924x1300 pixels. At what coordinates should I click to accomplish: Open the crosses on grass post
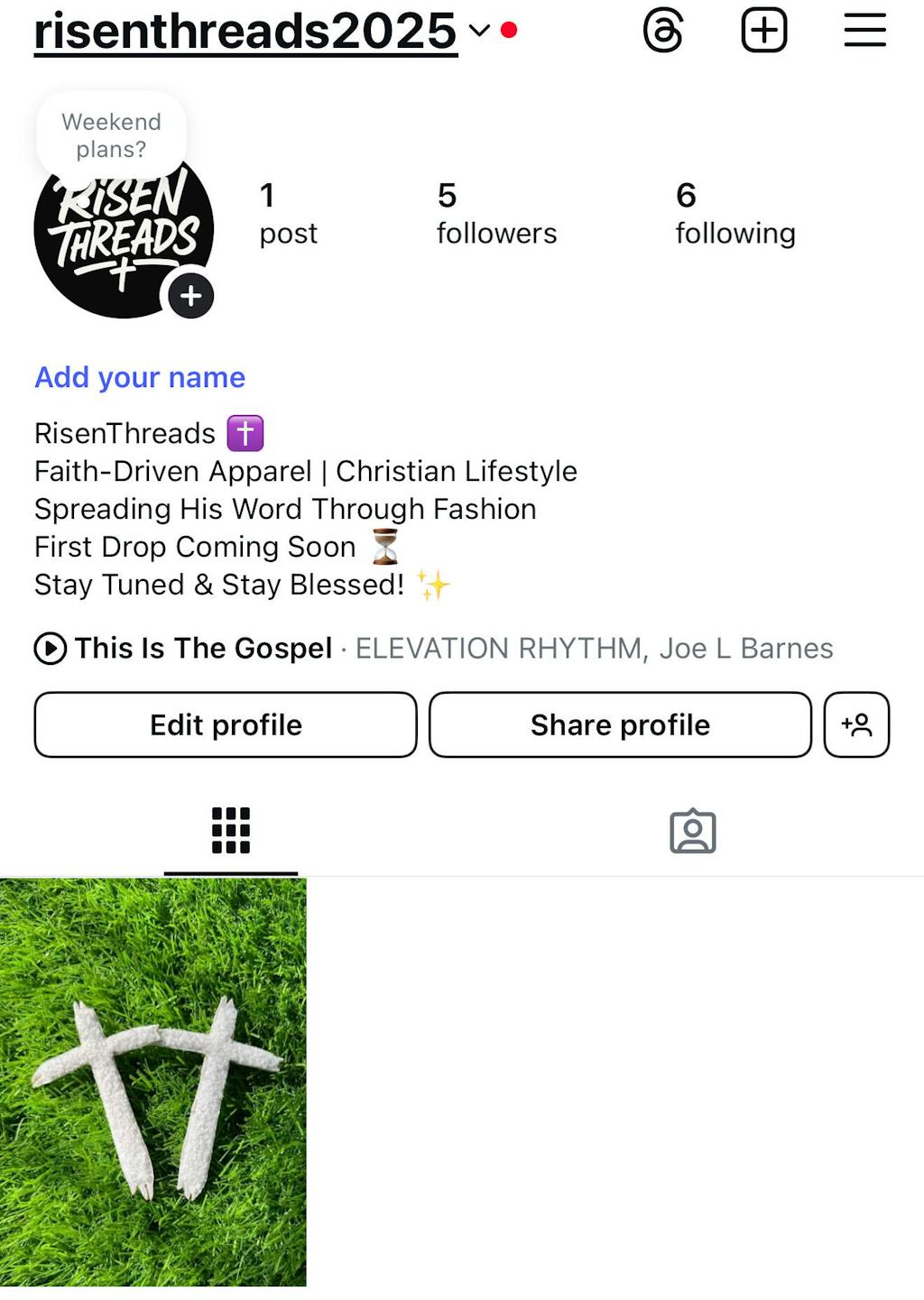pyautogui.click(x=152, y=1082)
